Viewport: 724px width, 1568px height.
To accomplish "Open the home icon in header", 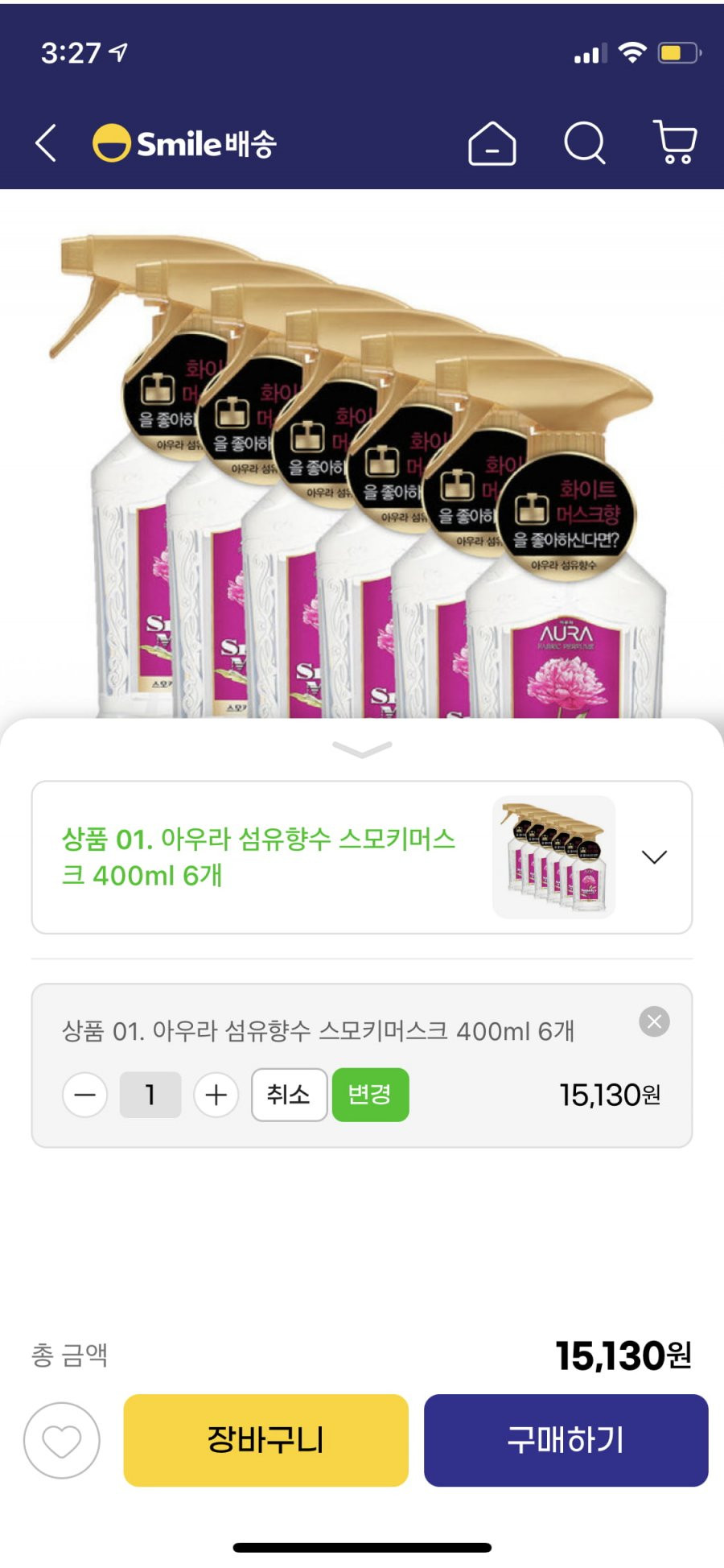I will (492, 144).
